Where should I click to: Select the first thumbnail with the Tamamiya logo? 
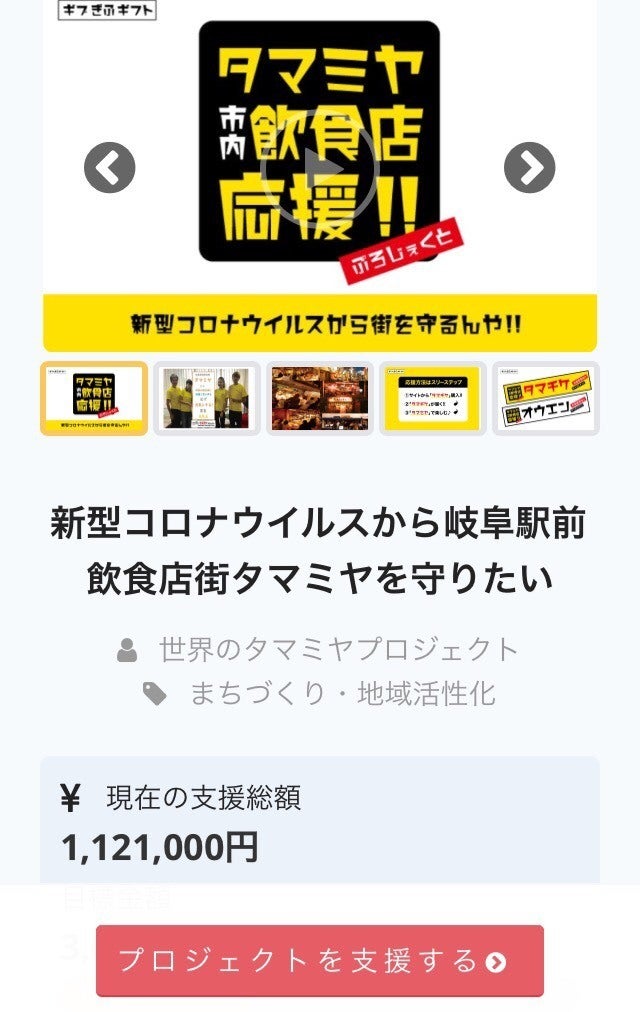pos(94,398)
